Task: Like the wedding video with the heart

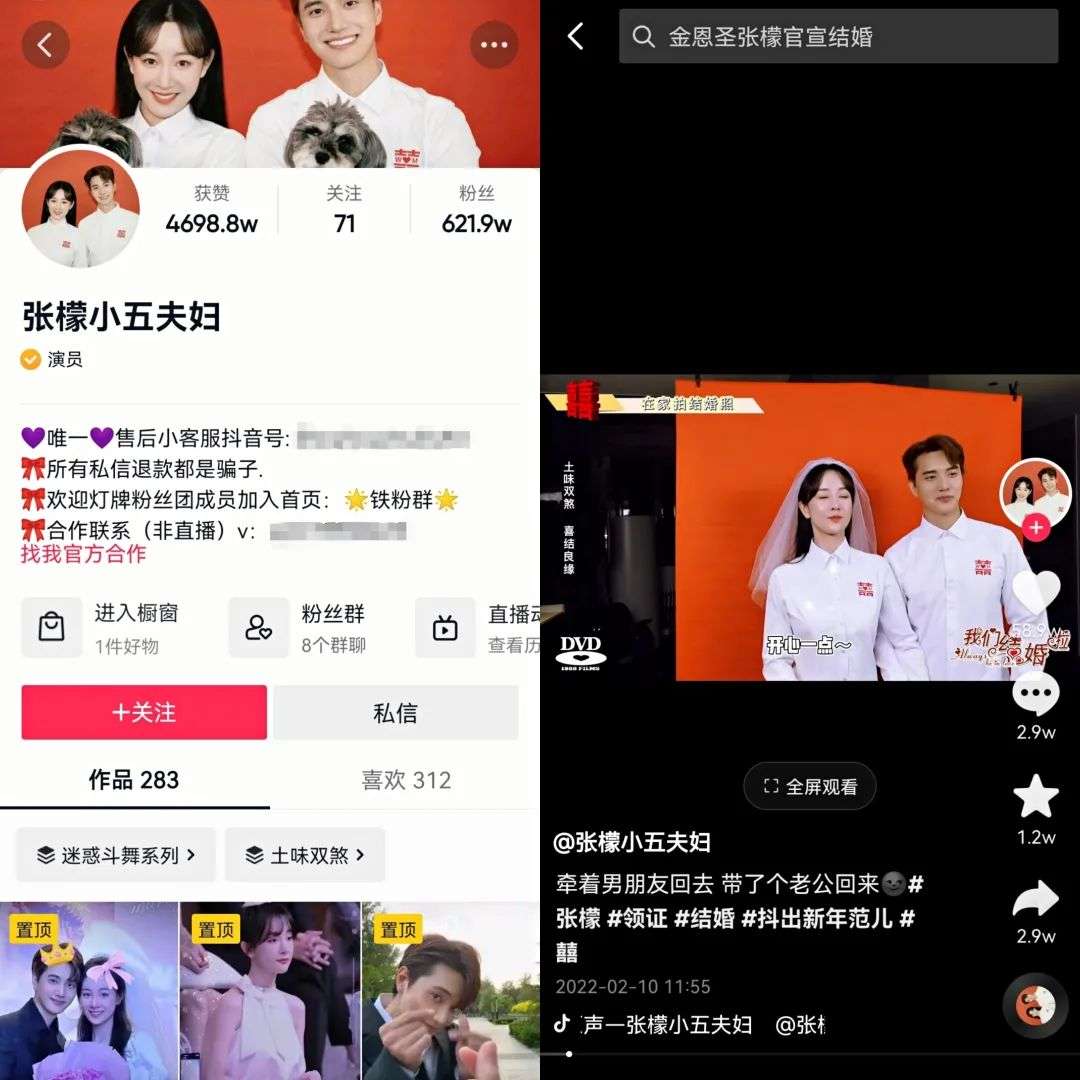Action: 1036,591
